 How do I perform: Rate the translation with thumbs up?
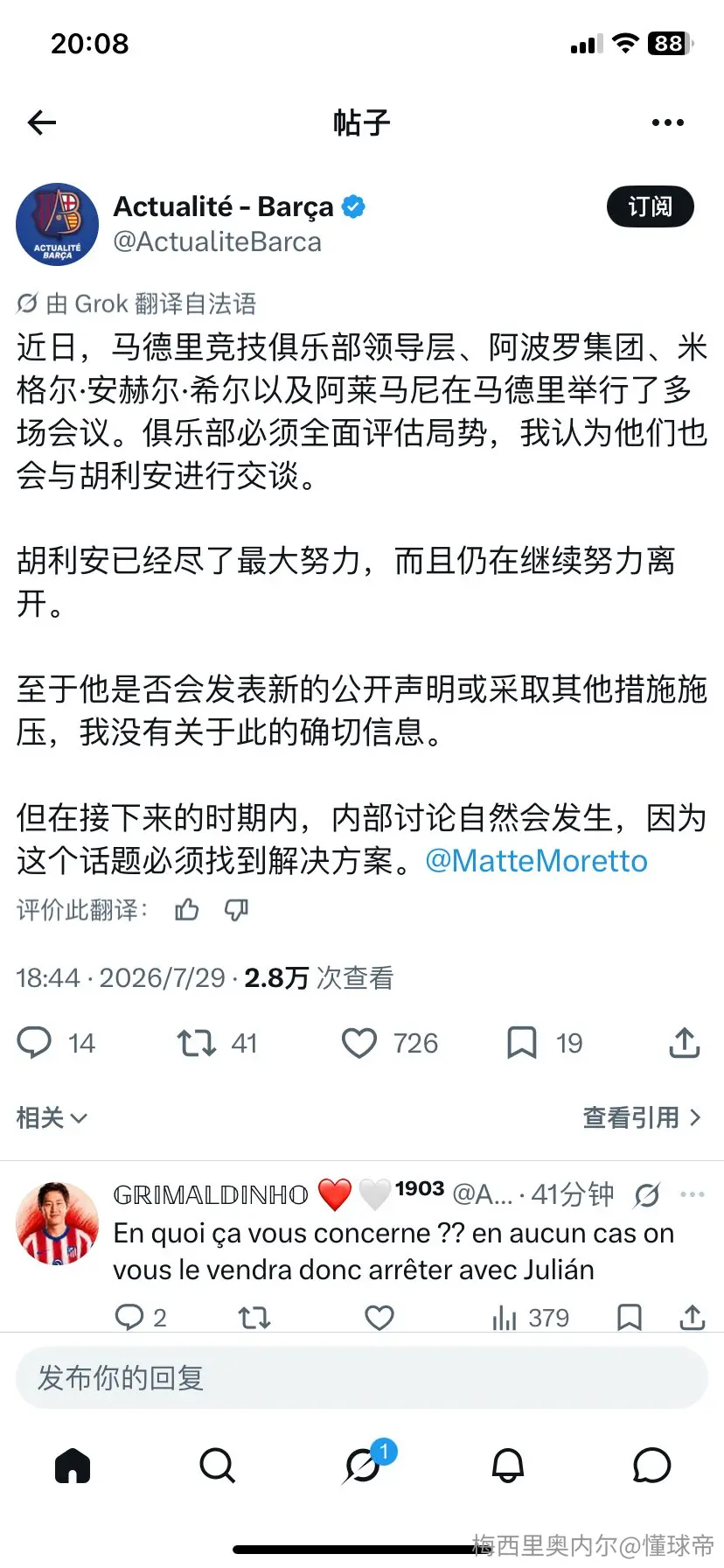click(x=186, y=910)
